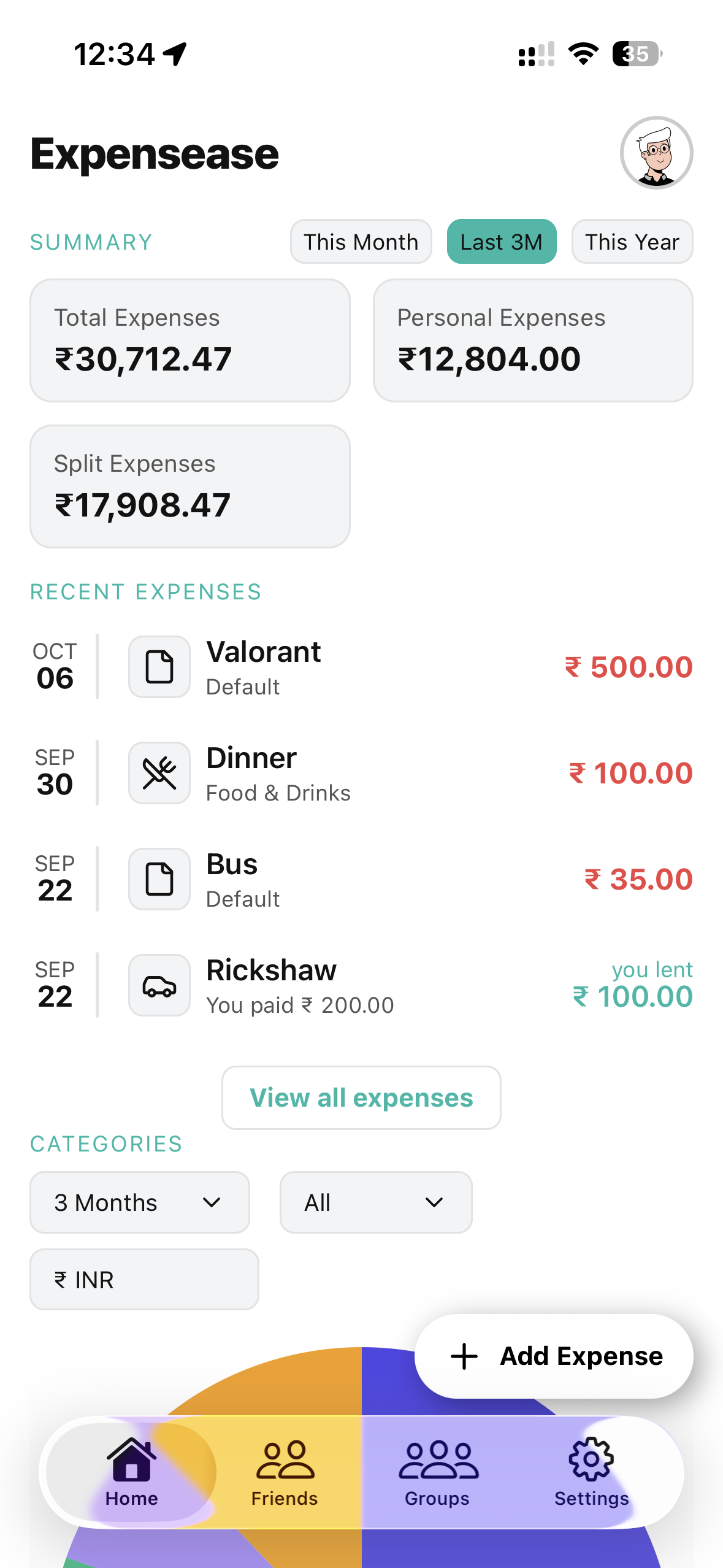Tap View all expenses

[361, 1097]
